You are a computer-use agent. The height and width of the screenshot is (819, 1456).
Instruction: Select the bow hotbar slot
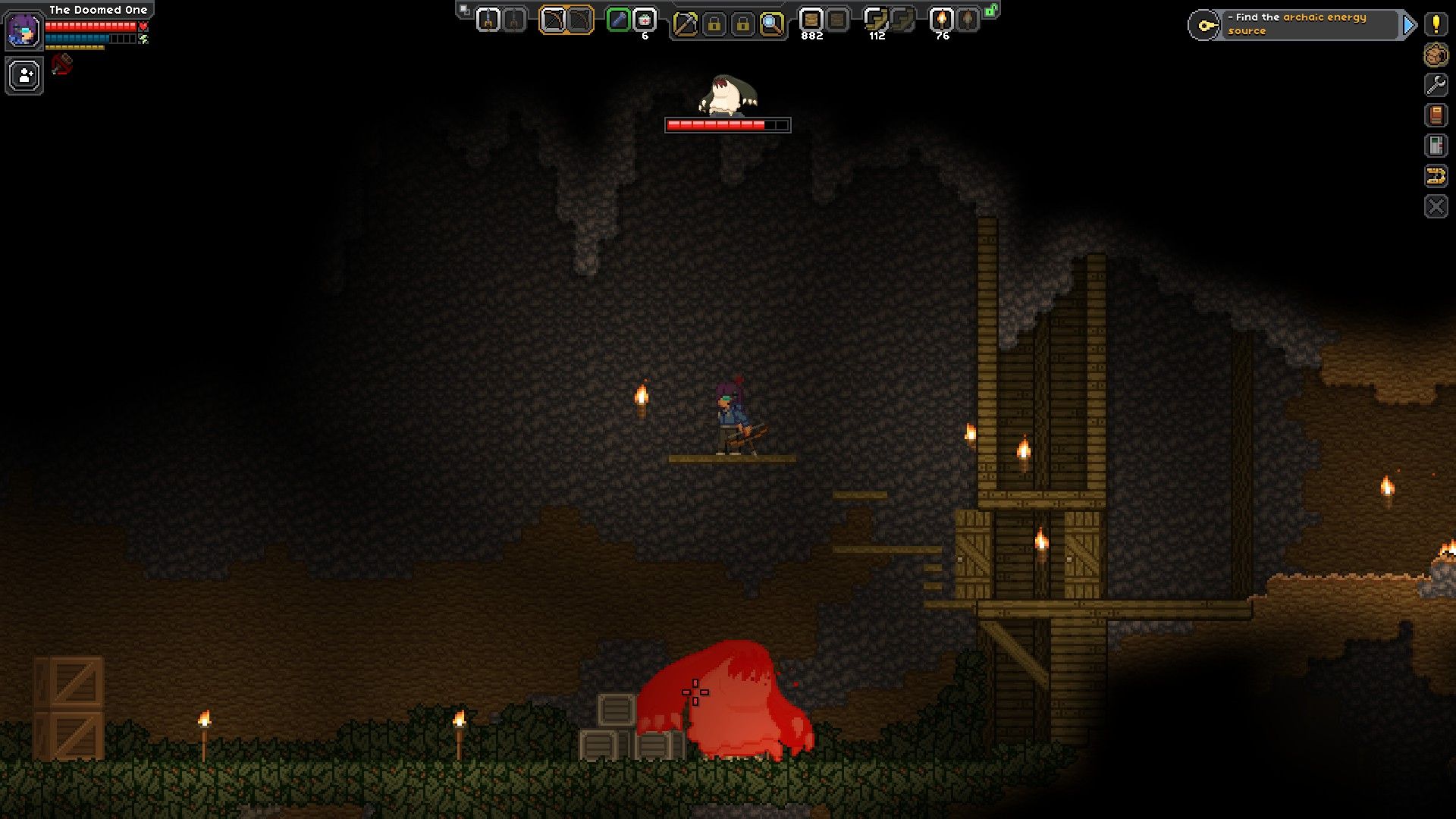[x=554, y=20]
